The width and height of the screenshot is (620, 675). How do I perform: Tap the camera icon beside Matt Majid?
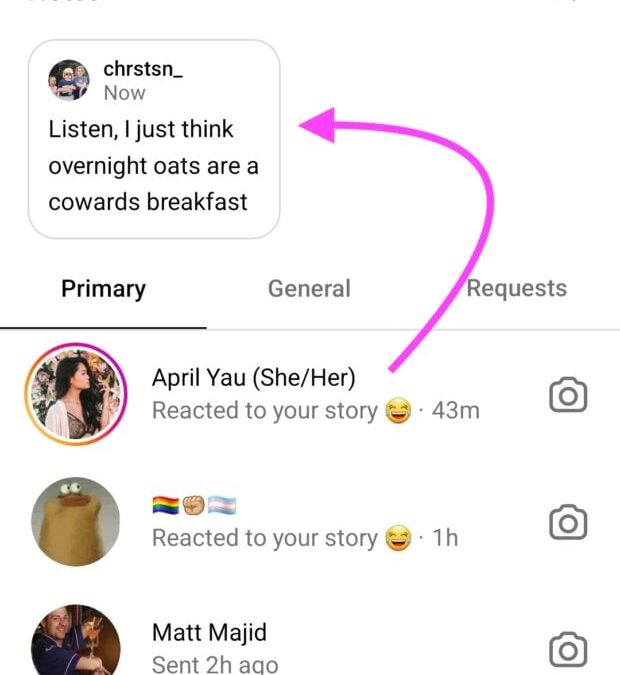[x=568, y=650]
